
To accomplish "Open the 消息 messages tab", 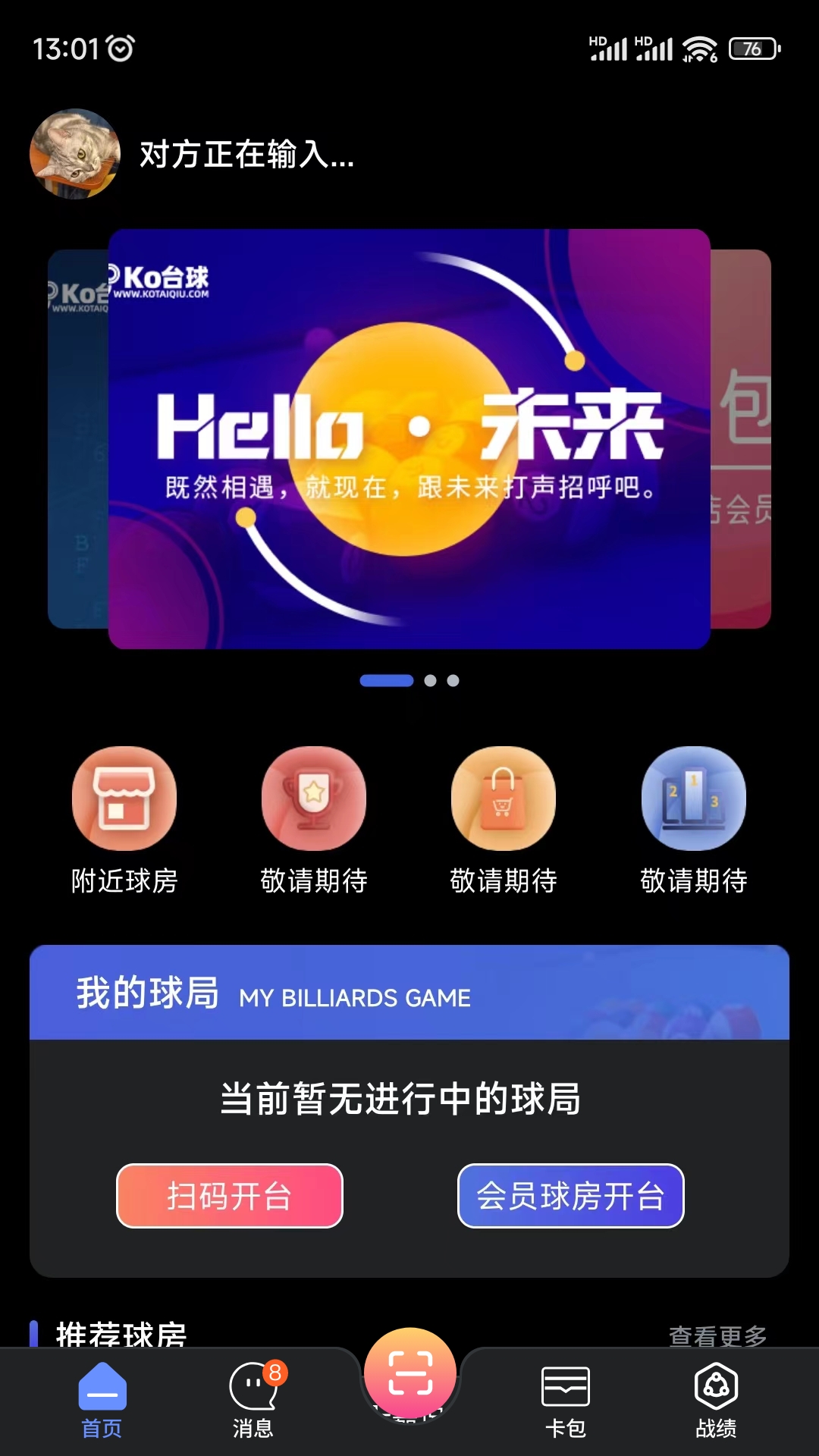I will pos(253,1401).
